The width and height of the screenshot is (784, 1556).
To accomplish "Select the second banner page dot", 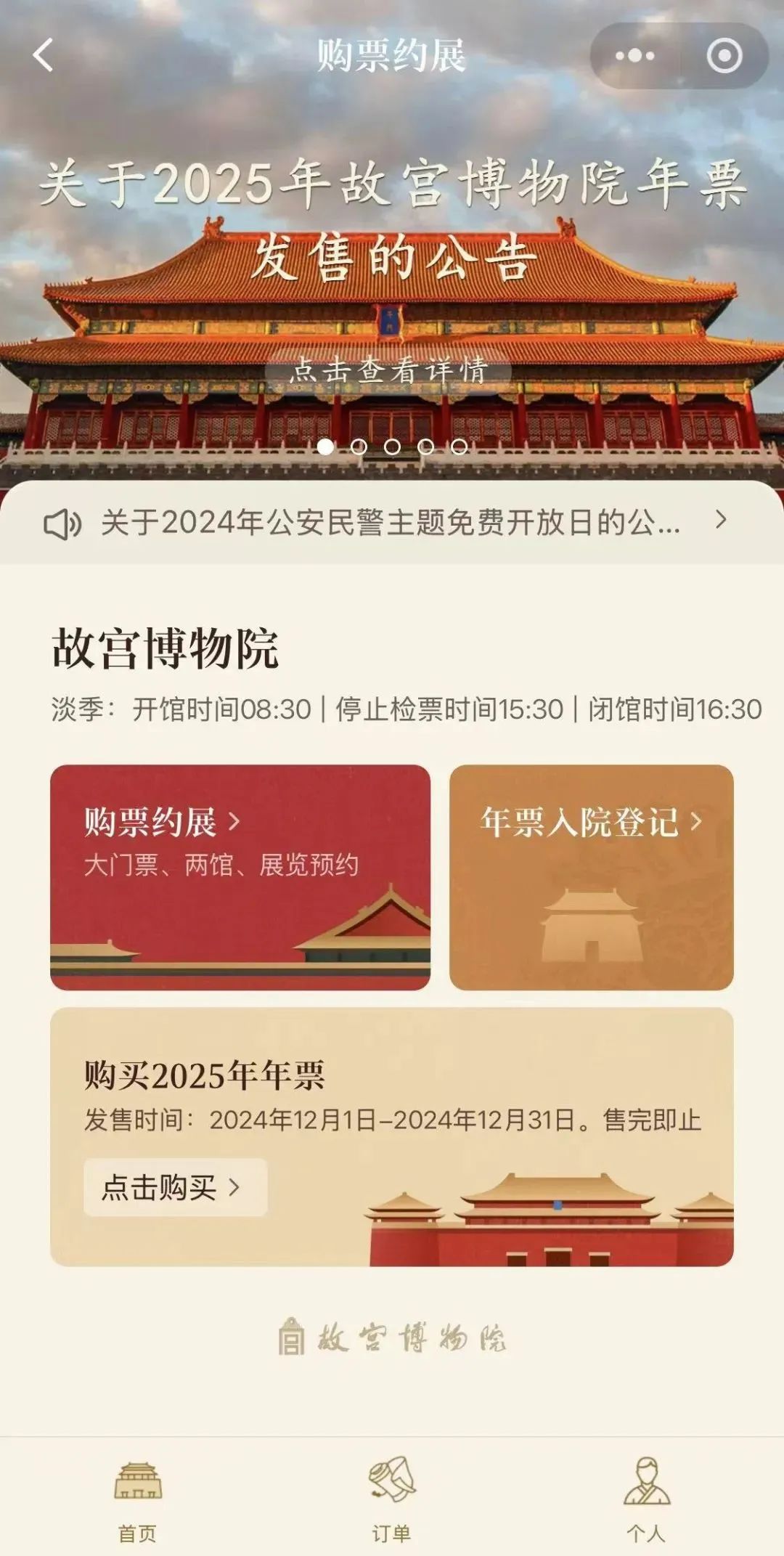I will (359, 447).
